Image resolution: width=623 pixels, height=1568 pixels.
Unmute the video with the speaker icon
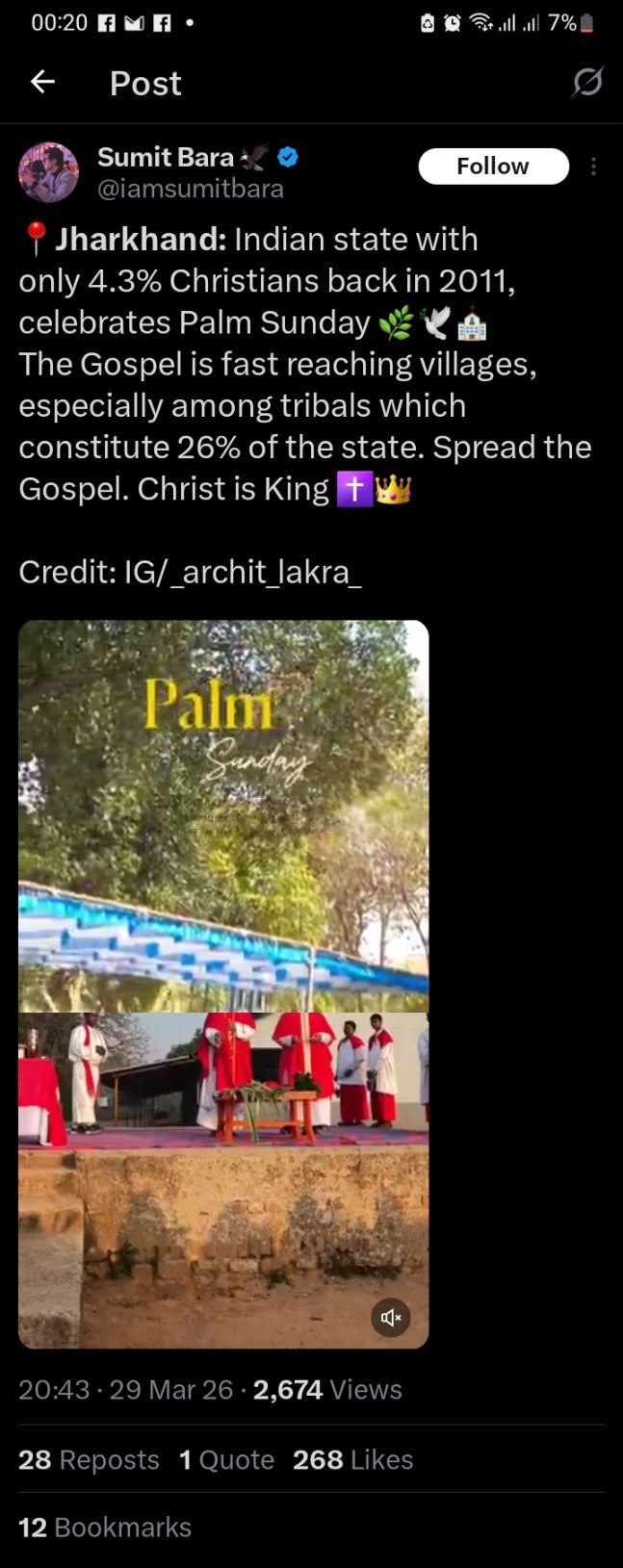[x=391, y=1317]
